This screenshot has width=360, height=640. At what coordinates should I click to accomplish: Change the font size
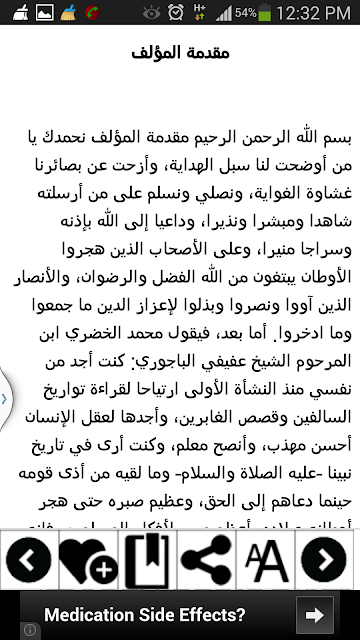coord(265,560)
